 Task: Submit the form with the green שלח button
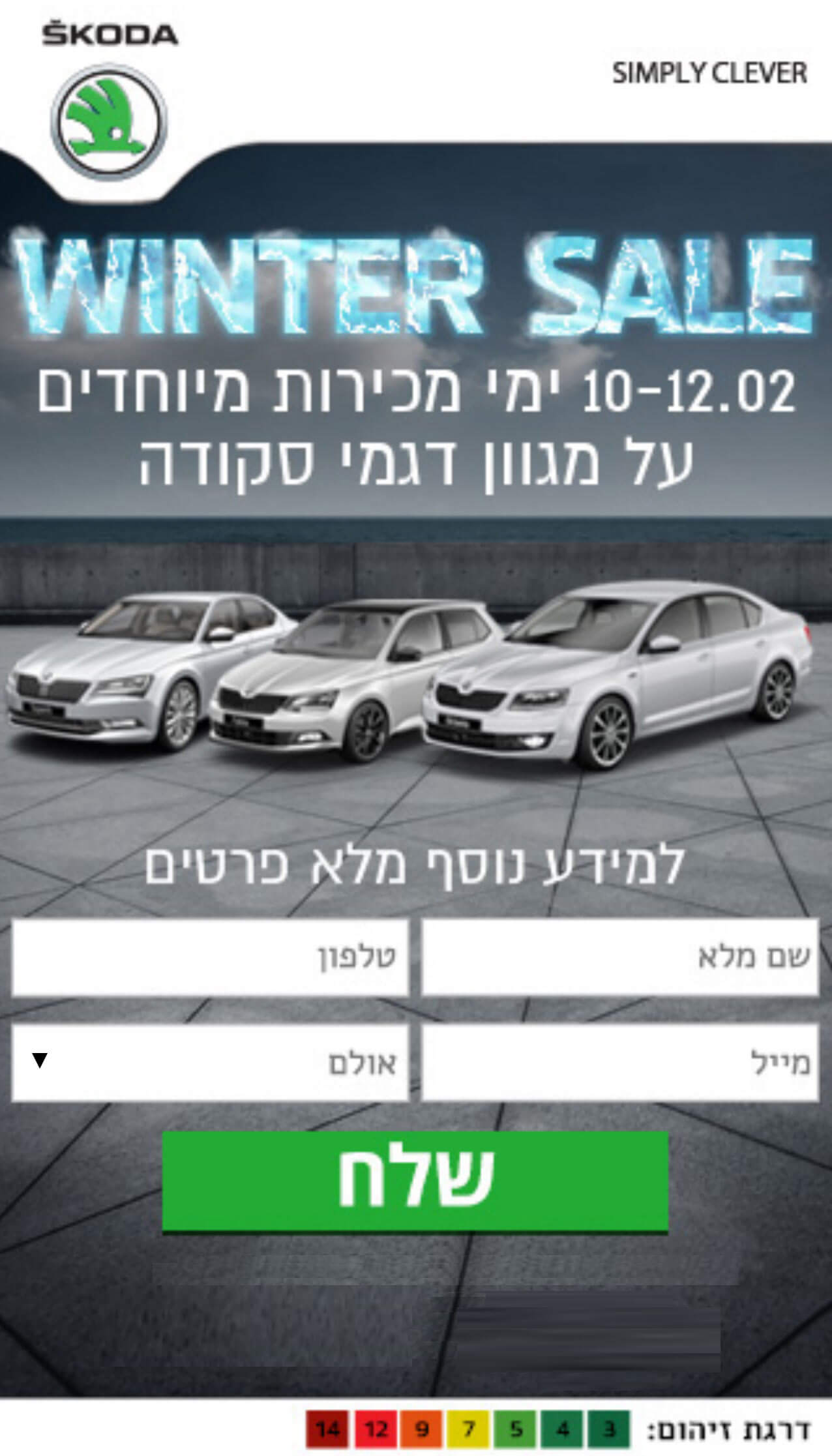415,1181
